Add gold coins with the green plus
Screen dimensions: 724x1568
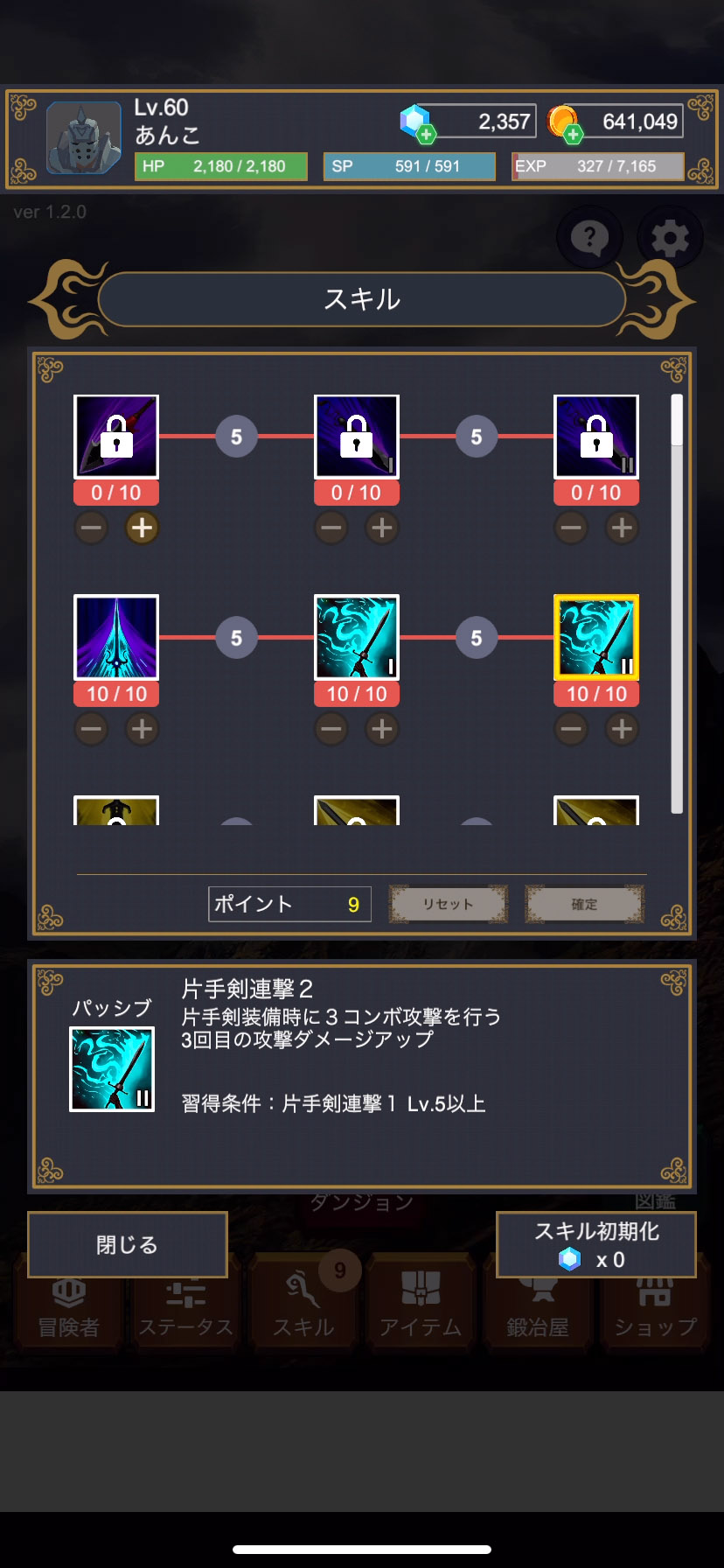click(573, 134)
